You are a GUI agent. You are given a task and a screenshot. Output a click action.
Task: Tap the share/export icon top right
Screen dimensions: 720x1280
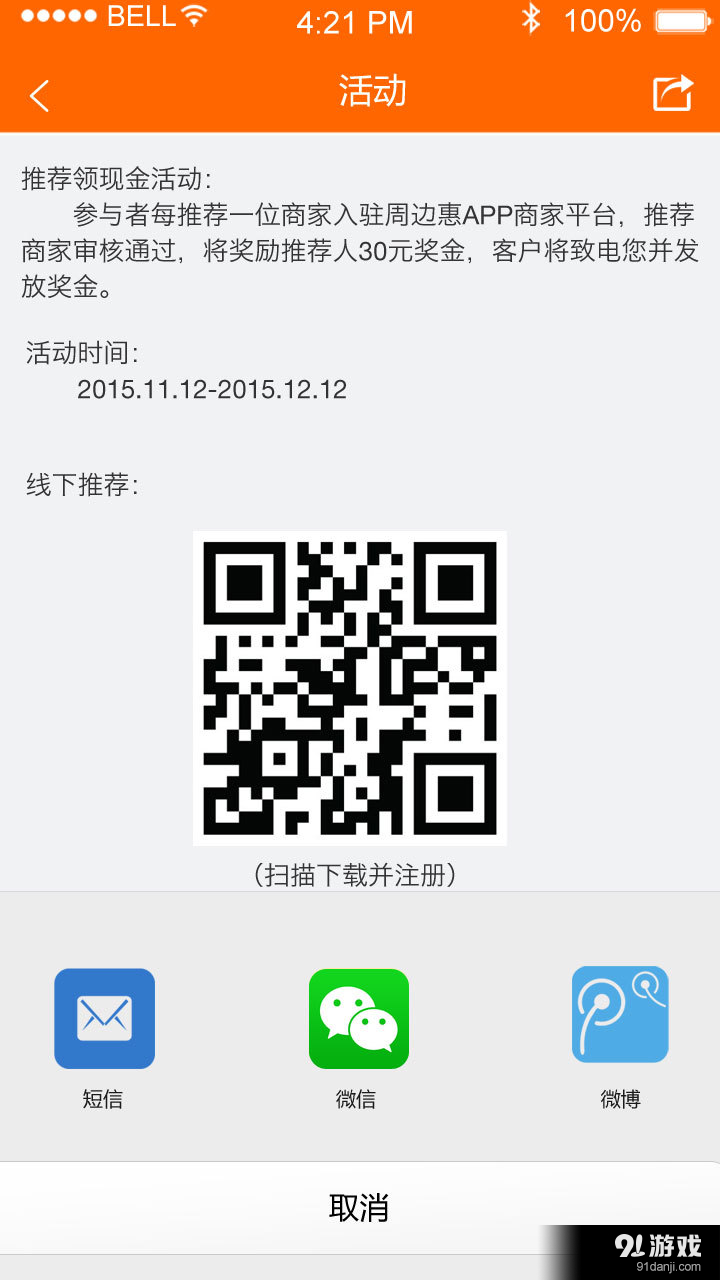tap(672, 92)
